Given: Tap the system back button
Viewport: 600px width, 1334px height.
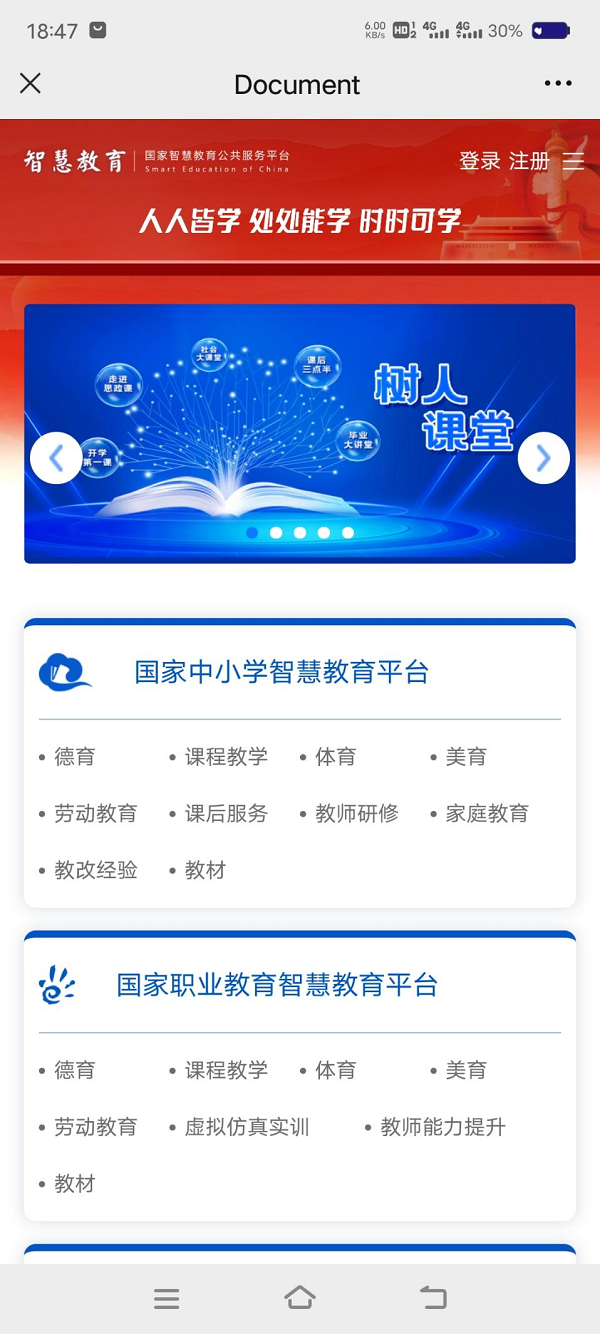Looking at the screenshot, I should pyautogui.click(x=433, y=1298).
